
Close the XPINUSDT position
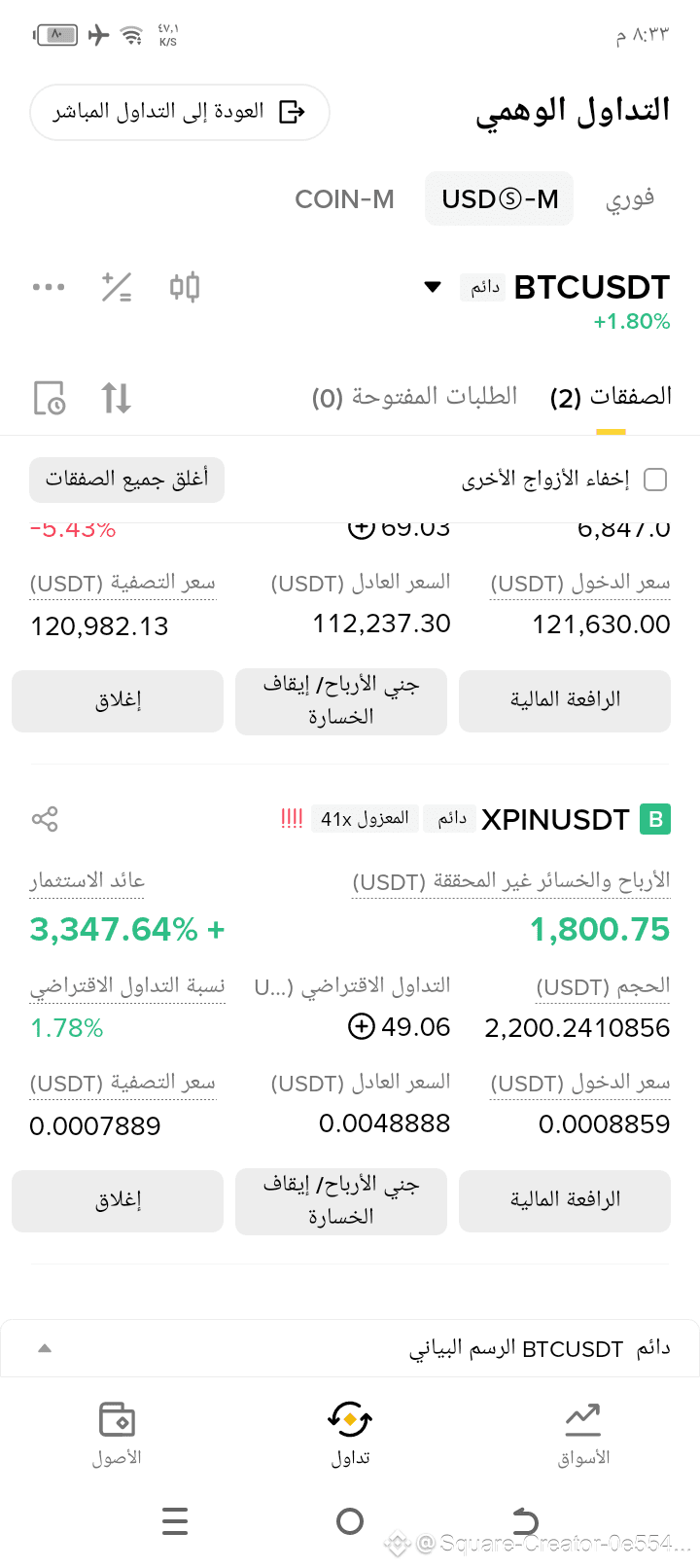[x=118, y=1200]
